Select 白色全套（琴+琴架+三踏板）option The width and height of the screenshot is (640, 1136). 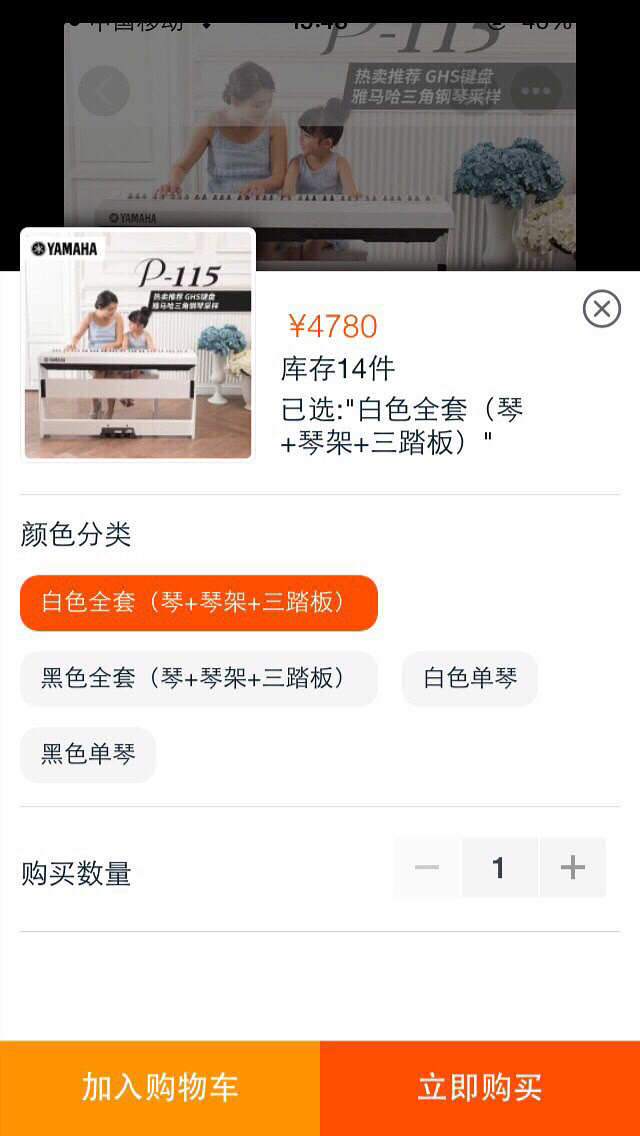pos(199,603)
